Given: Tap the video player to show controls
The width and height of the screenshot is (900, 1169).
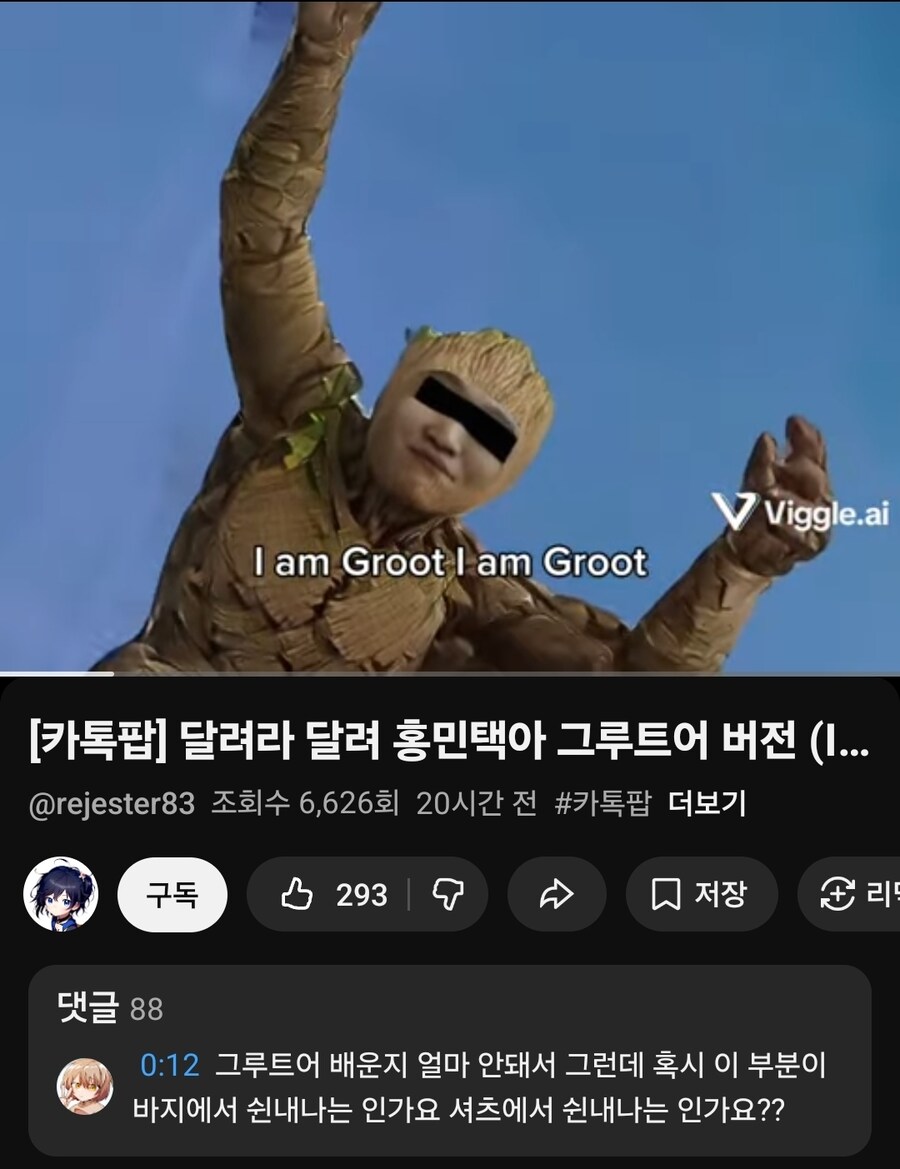Looking at the screenshot, I should tap(450, 340).
